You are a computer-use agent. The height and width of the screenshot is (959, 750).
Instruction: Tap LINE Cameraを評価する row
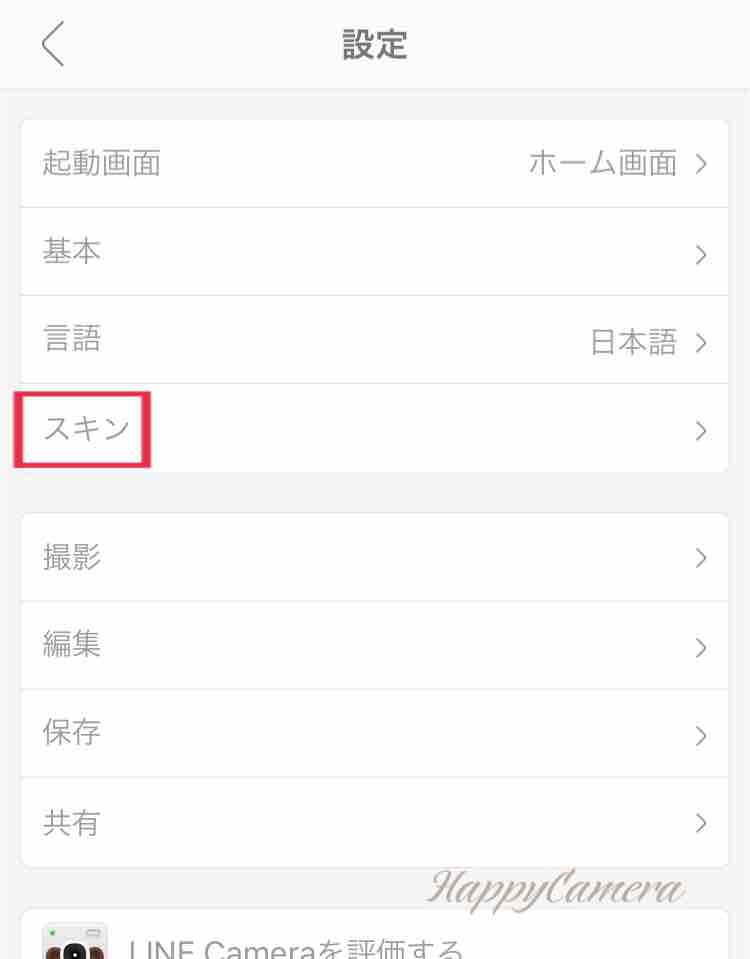[374, 935]
